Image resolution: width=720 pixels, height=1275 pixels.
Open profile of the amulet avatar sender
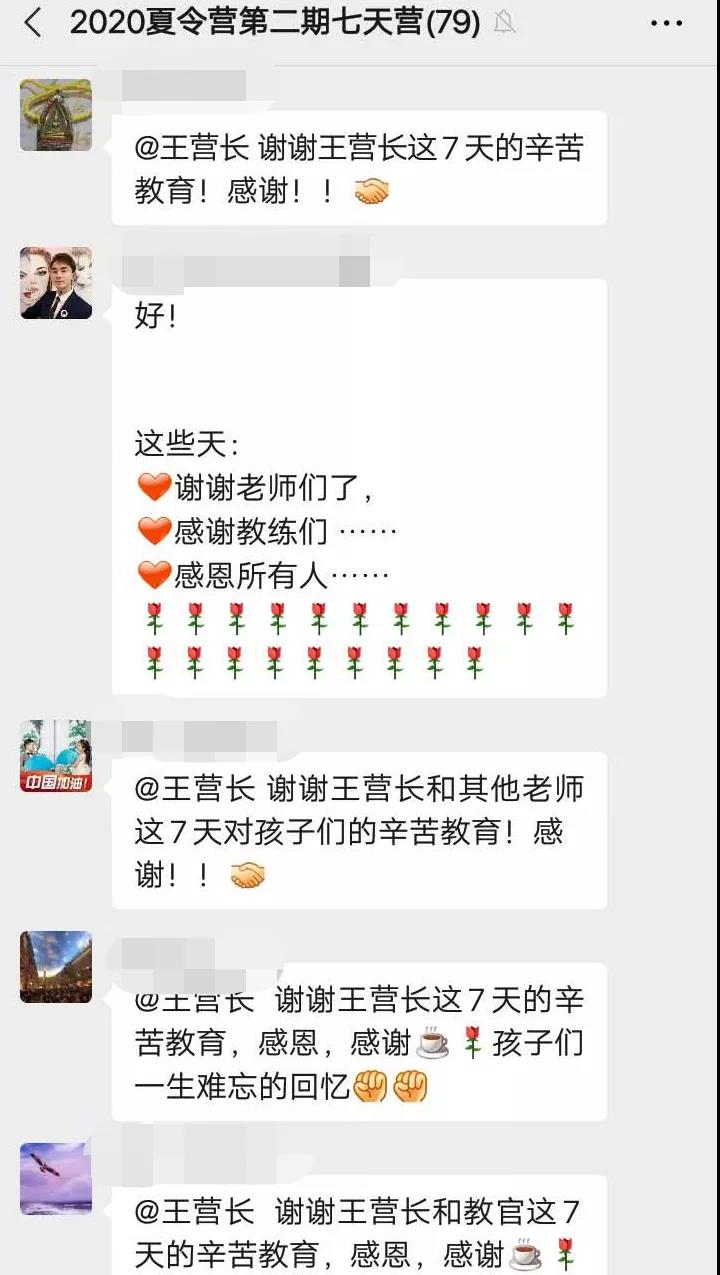tap(56, 115)
